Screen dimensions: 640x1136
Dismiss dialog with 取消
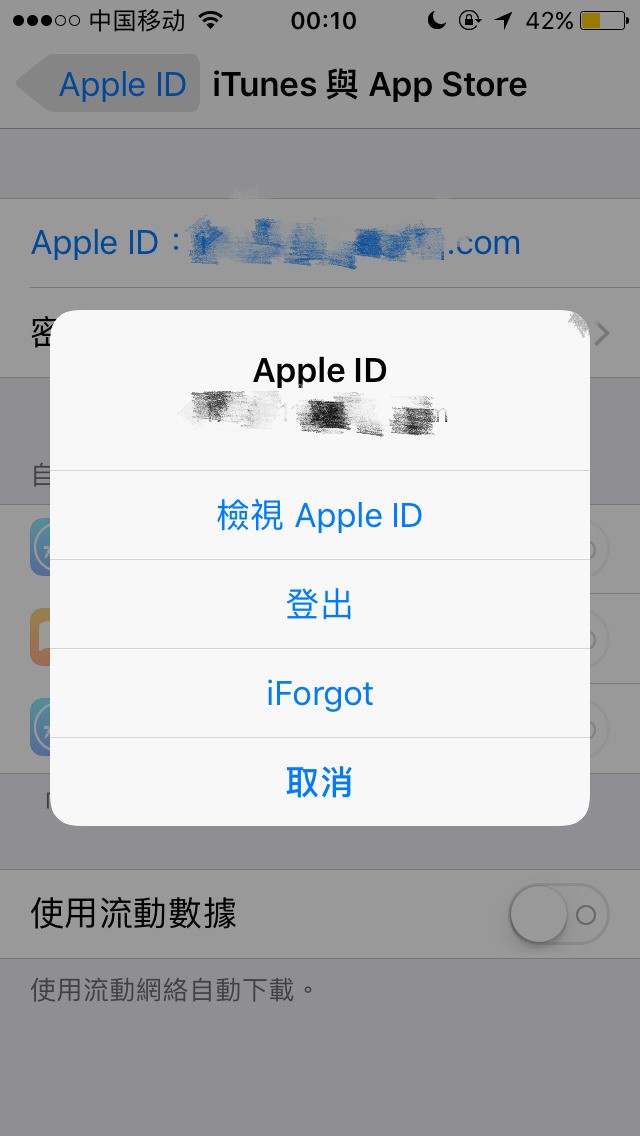(319, 782)
